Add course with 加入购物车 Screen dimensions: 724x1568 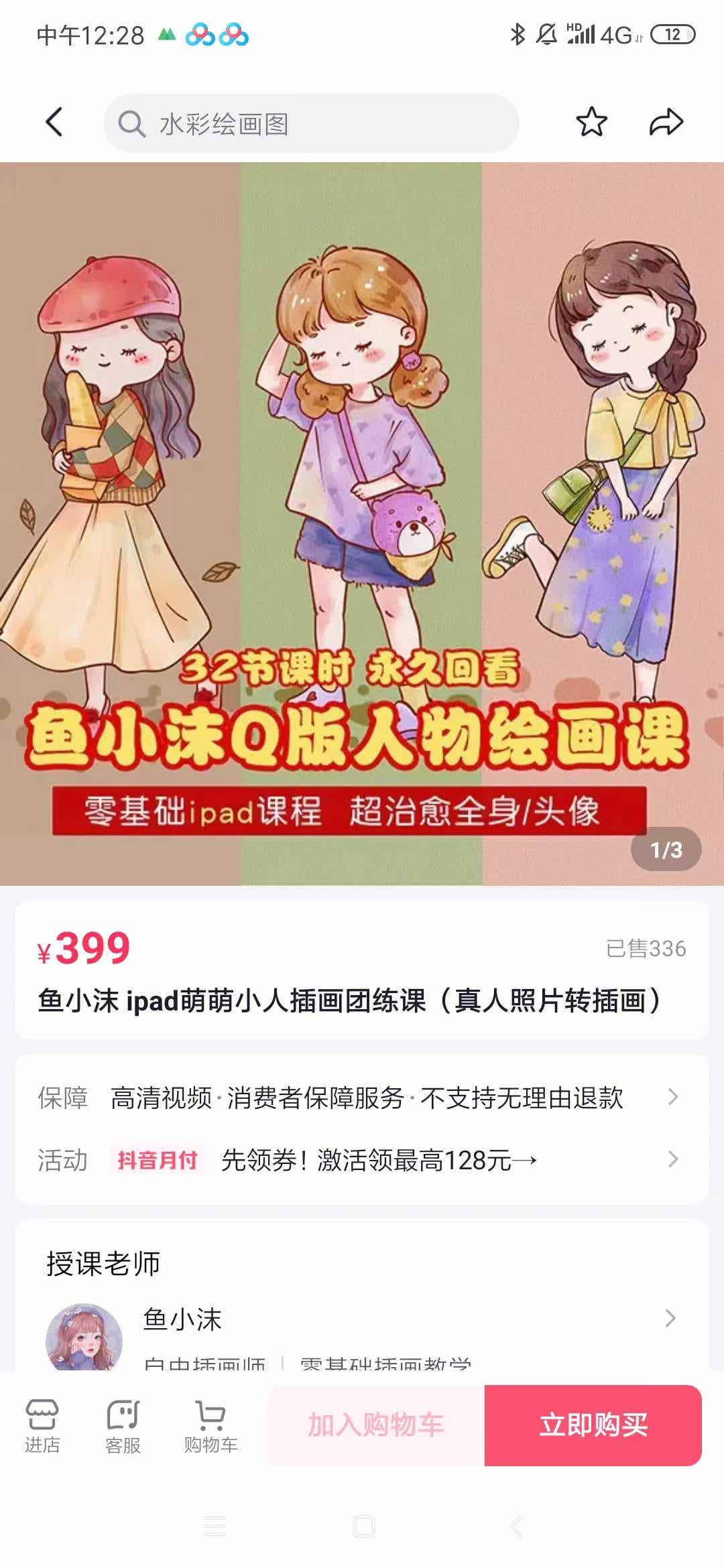376,1425
